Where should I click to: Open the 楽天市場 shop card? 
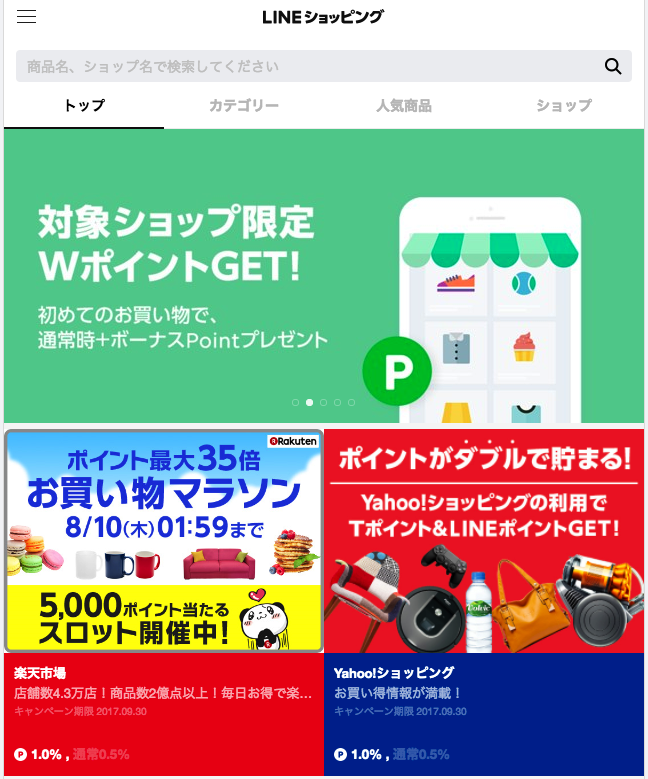(164, 600)
